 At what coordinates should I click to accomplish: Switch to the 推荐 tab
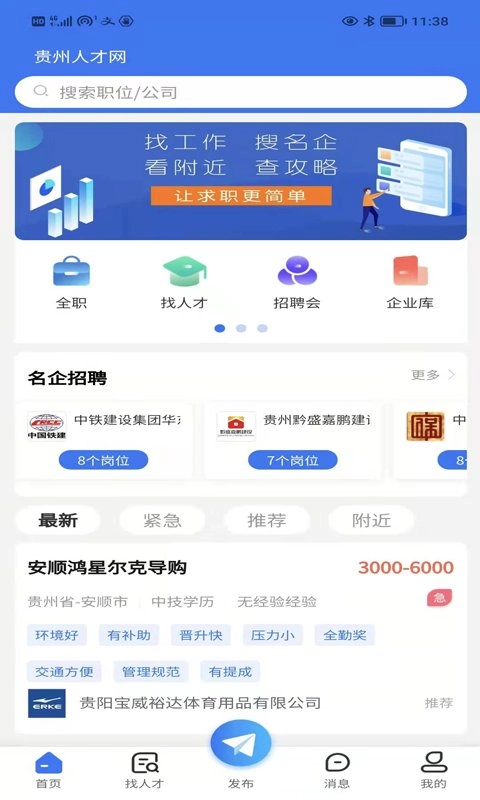click(x=267, y=520)
